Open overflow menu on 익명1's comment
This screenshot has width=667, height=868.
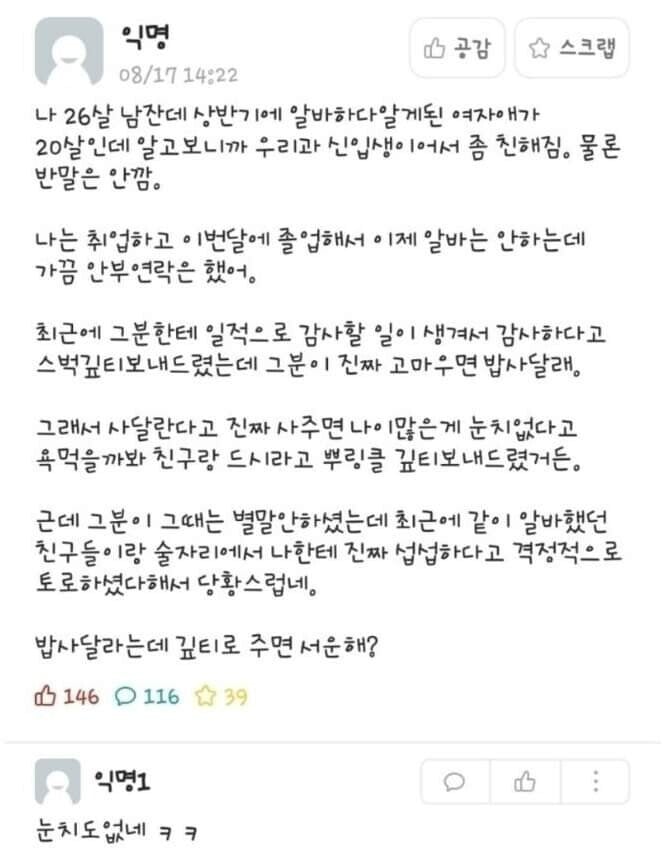click(x=597, y=781)
